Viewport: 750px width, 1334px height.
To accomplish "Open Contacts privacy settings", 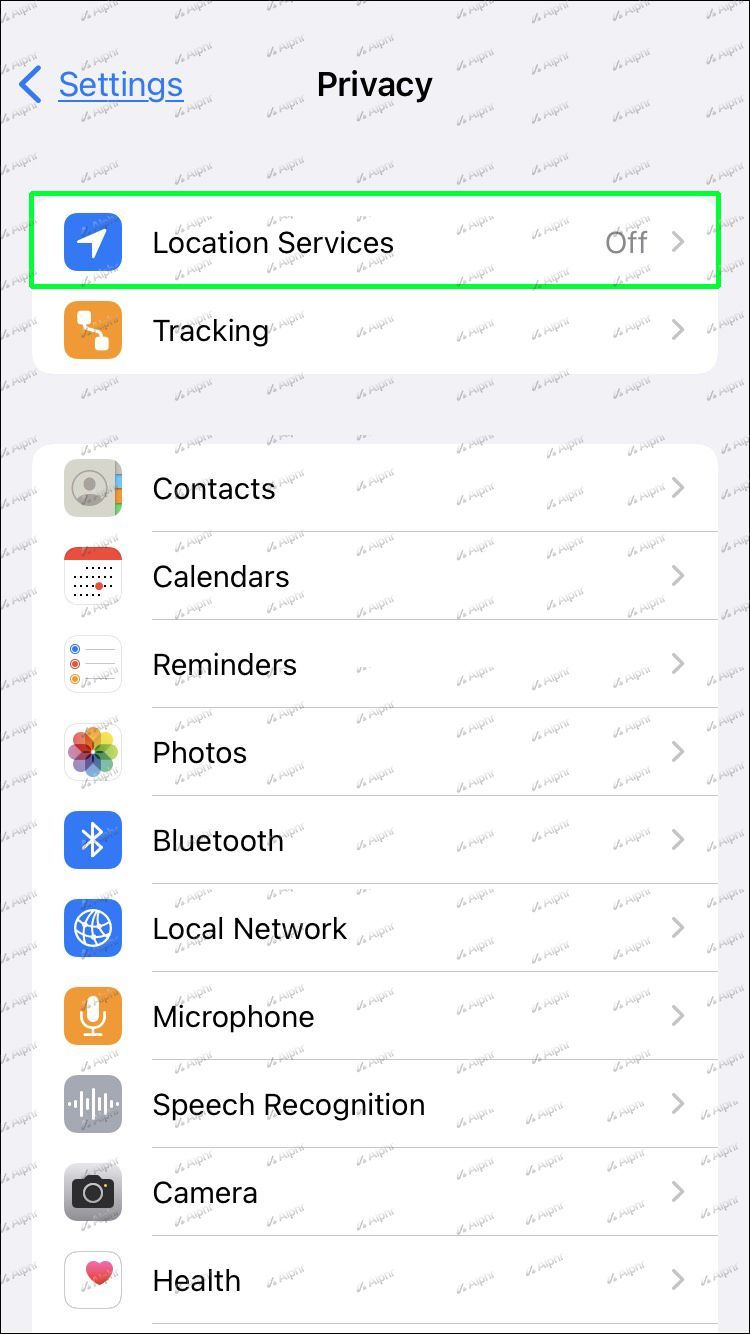I will point(375,488).
